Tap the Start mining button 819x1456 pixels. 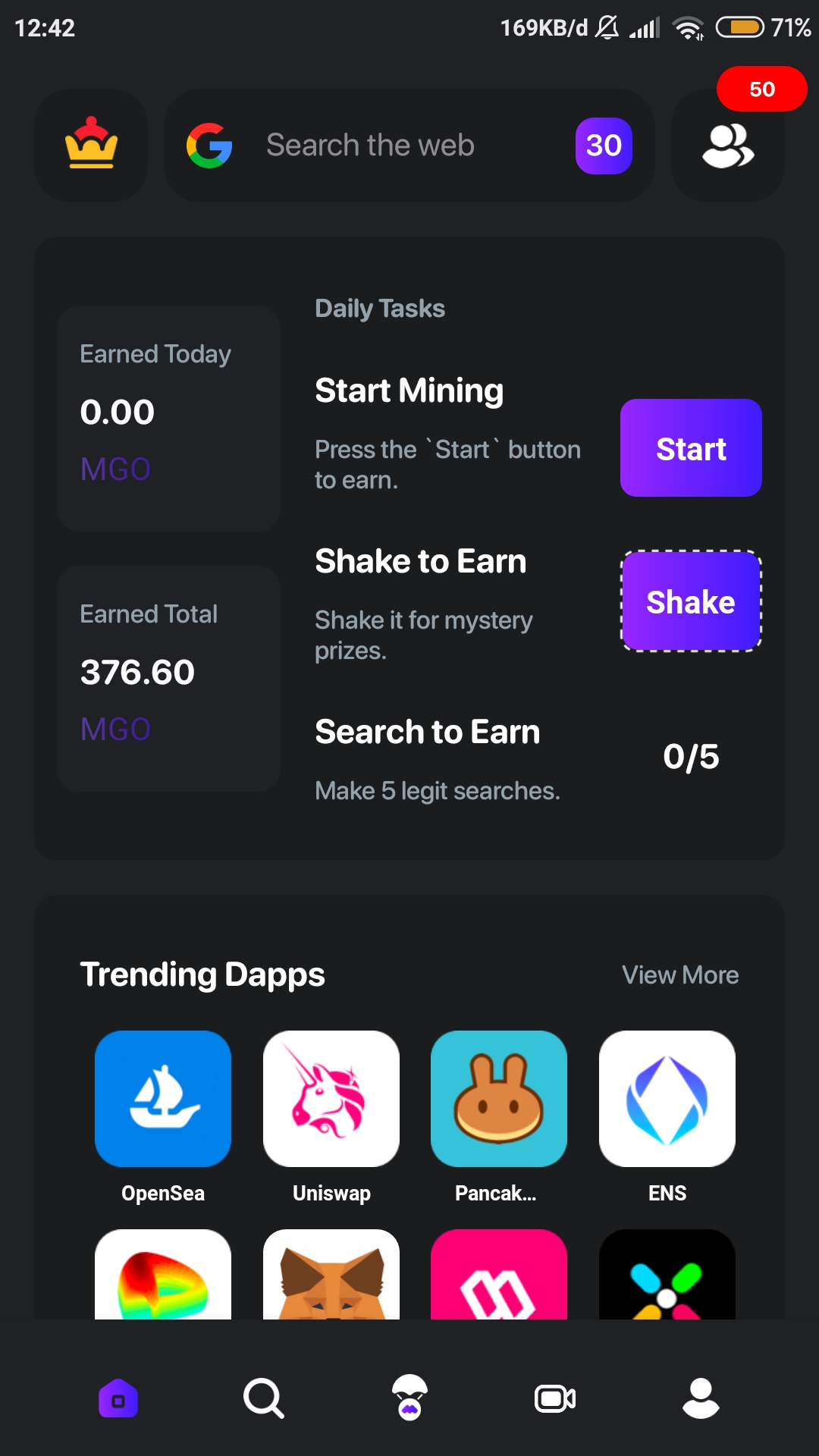tap(691, 448)
